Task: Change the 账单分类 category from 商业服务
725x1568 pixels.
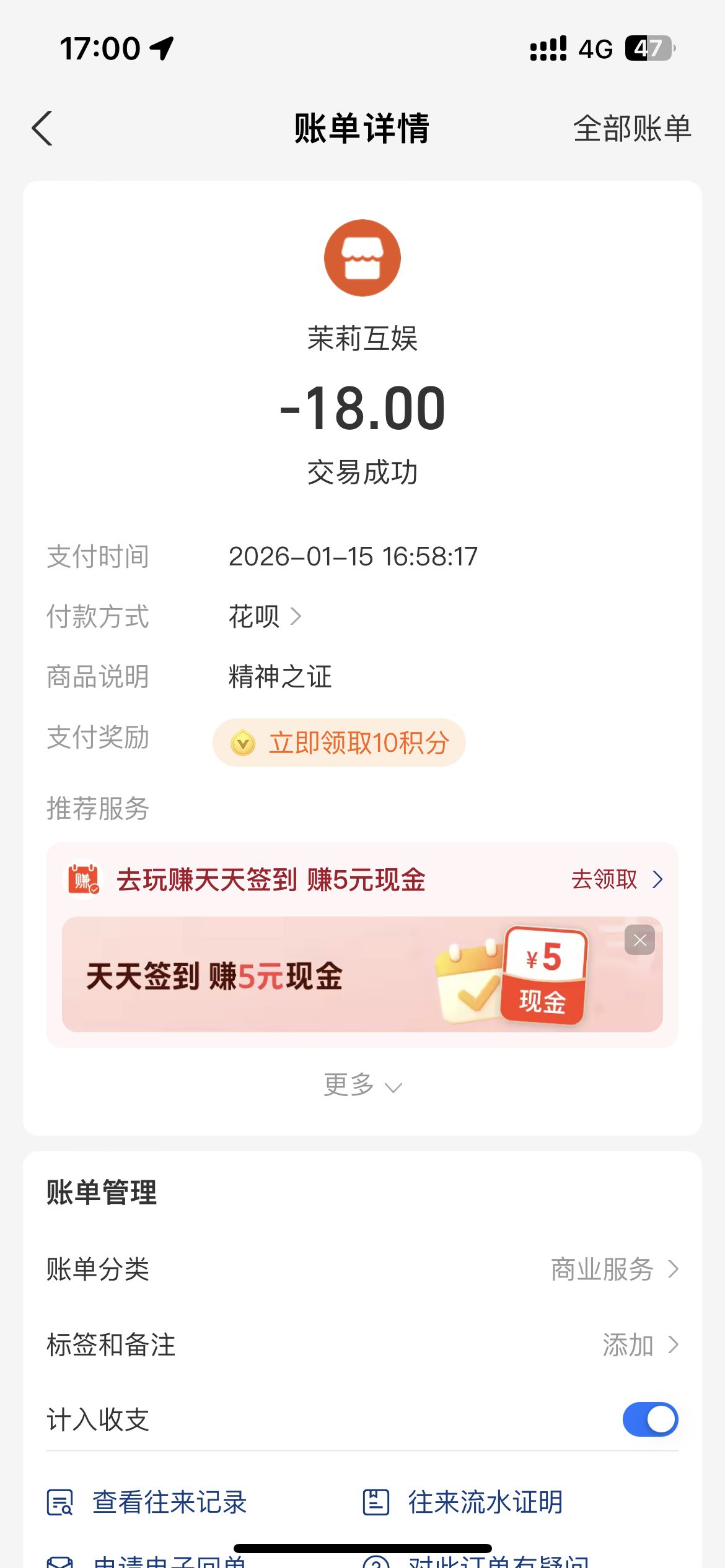Action: point(362,1270)
